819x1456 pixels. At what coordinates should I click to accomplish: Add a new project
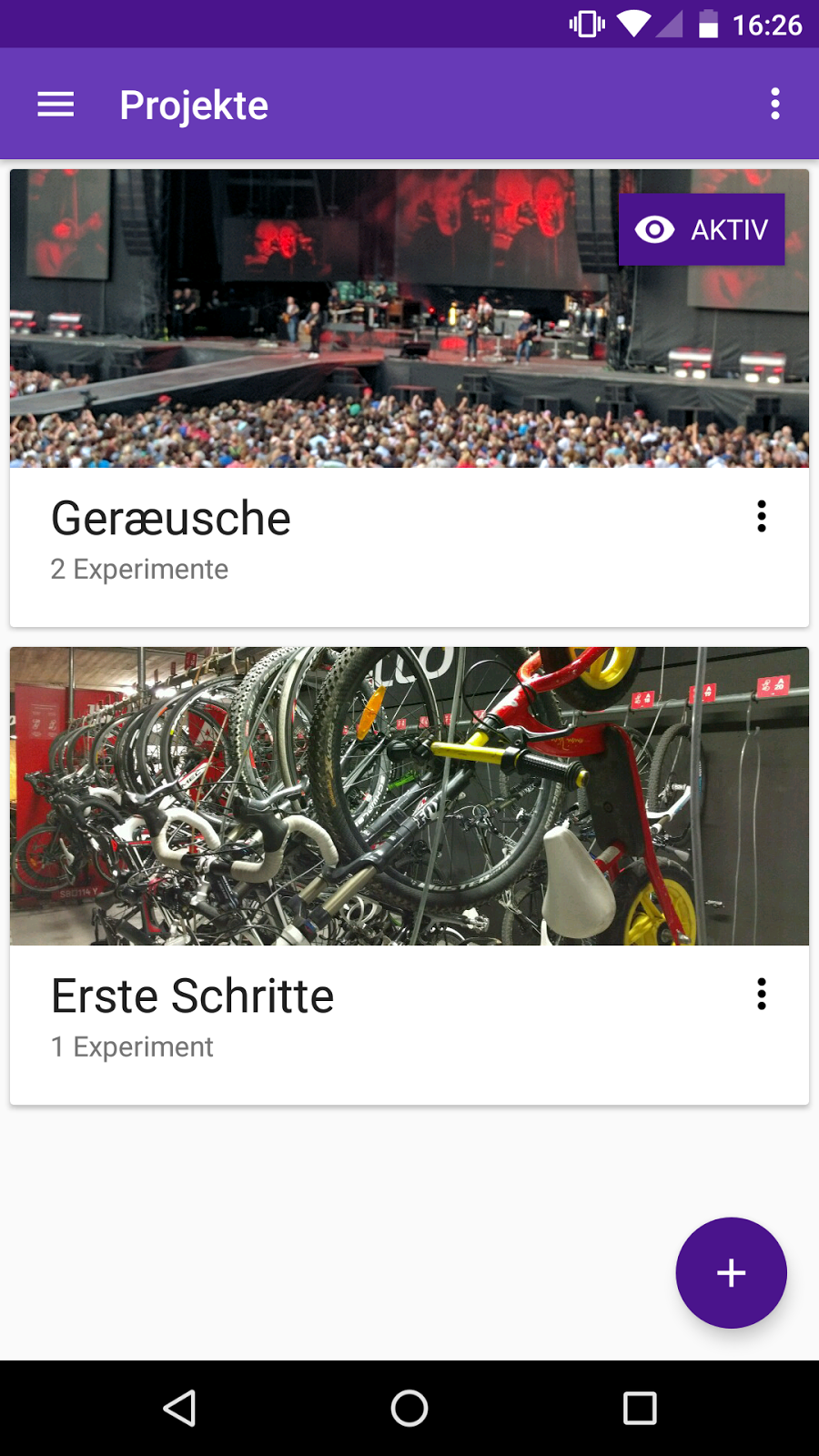[x=731, y=1272]
